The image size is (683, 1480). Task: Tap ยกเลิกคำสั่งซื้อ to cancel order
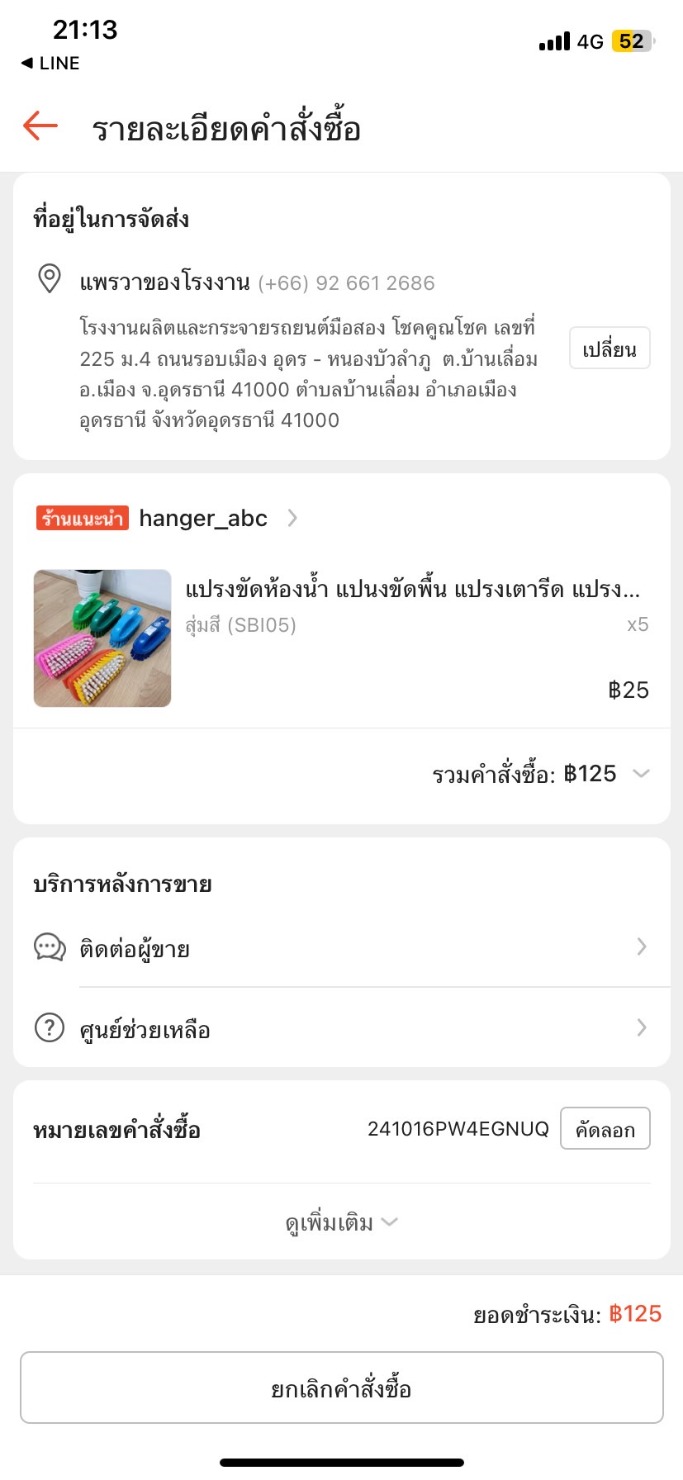coord(341,1388)
